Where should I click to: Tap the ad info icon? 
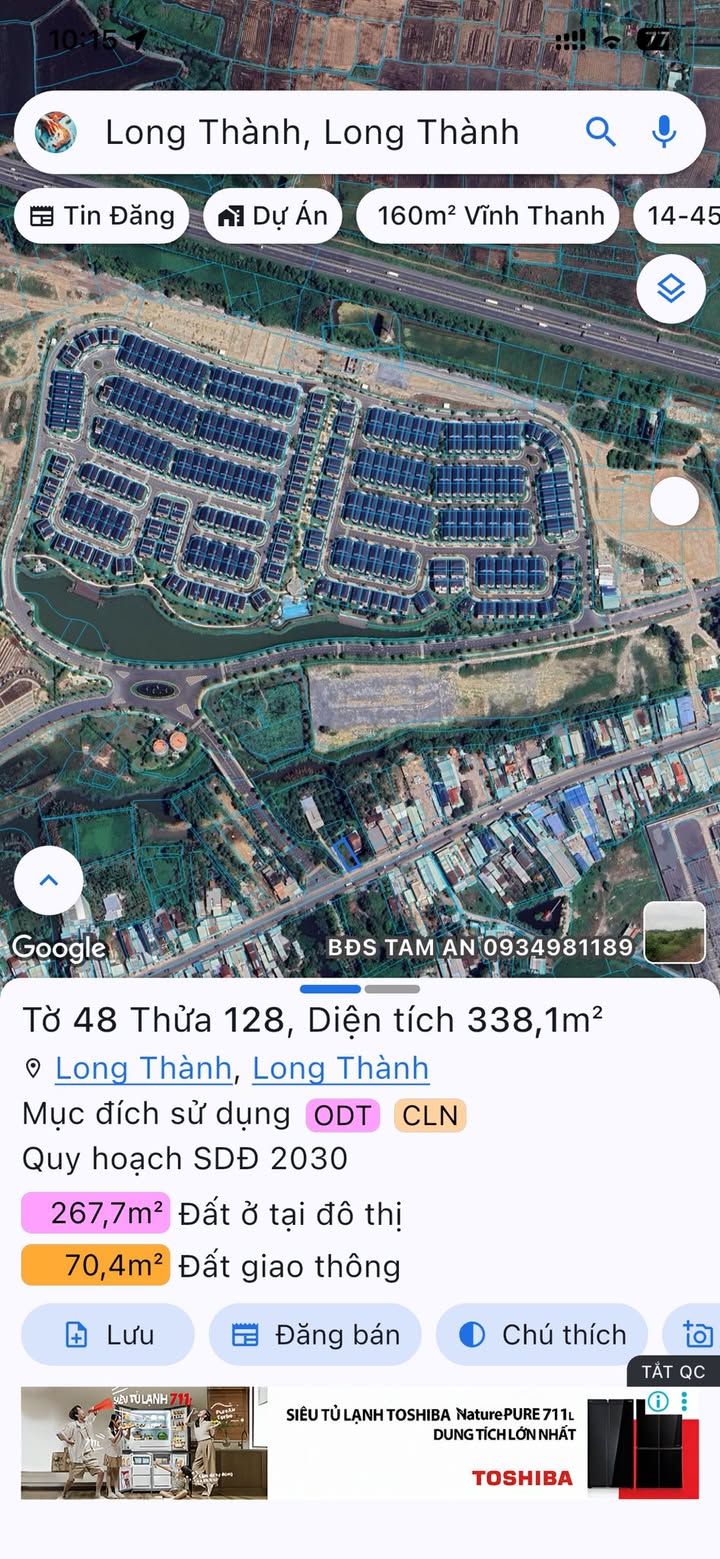(x=657, y=1401)
